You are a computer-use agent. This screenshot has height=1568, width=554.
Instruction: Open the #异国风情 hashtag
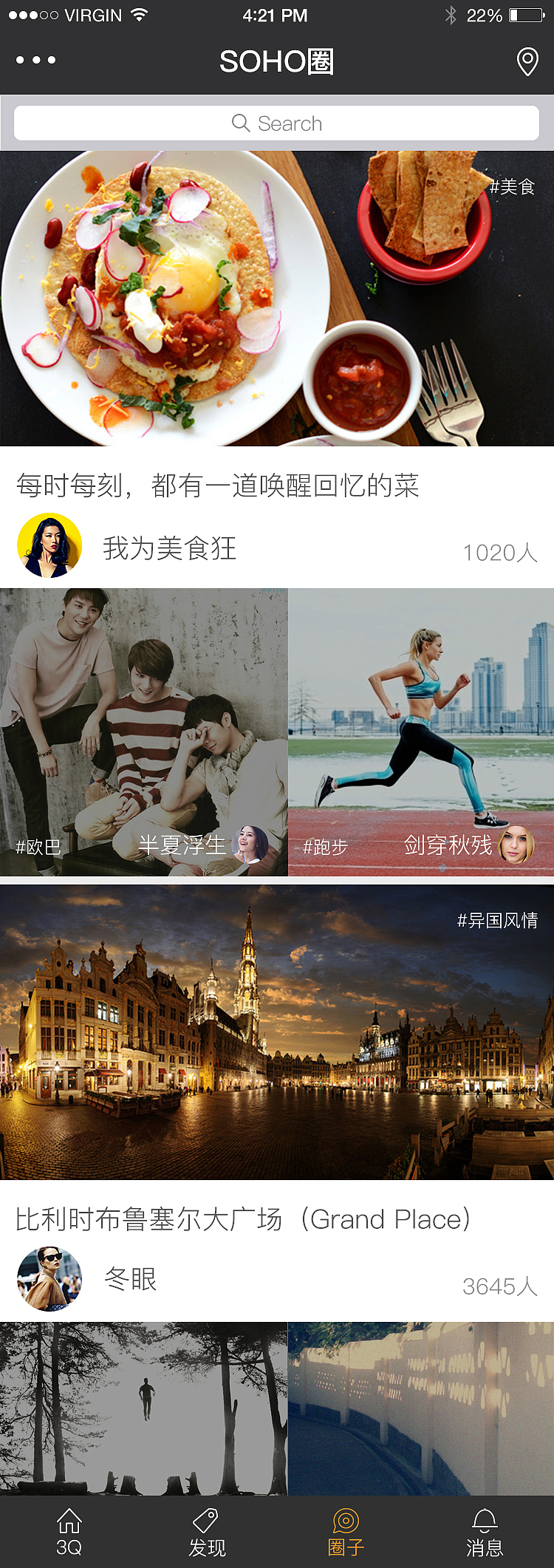click(x=497, y=921)
